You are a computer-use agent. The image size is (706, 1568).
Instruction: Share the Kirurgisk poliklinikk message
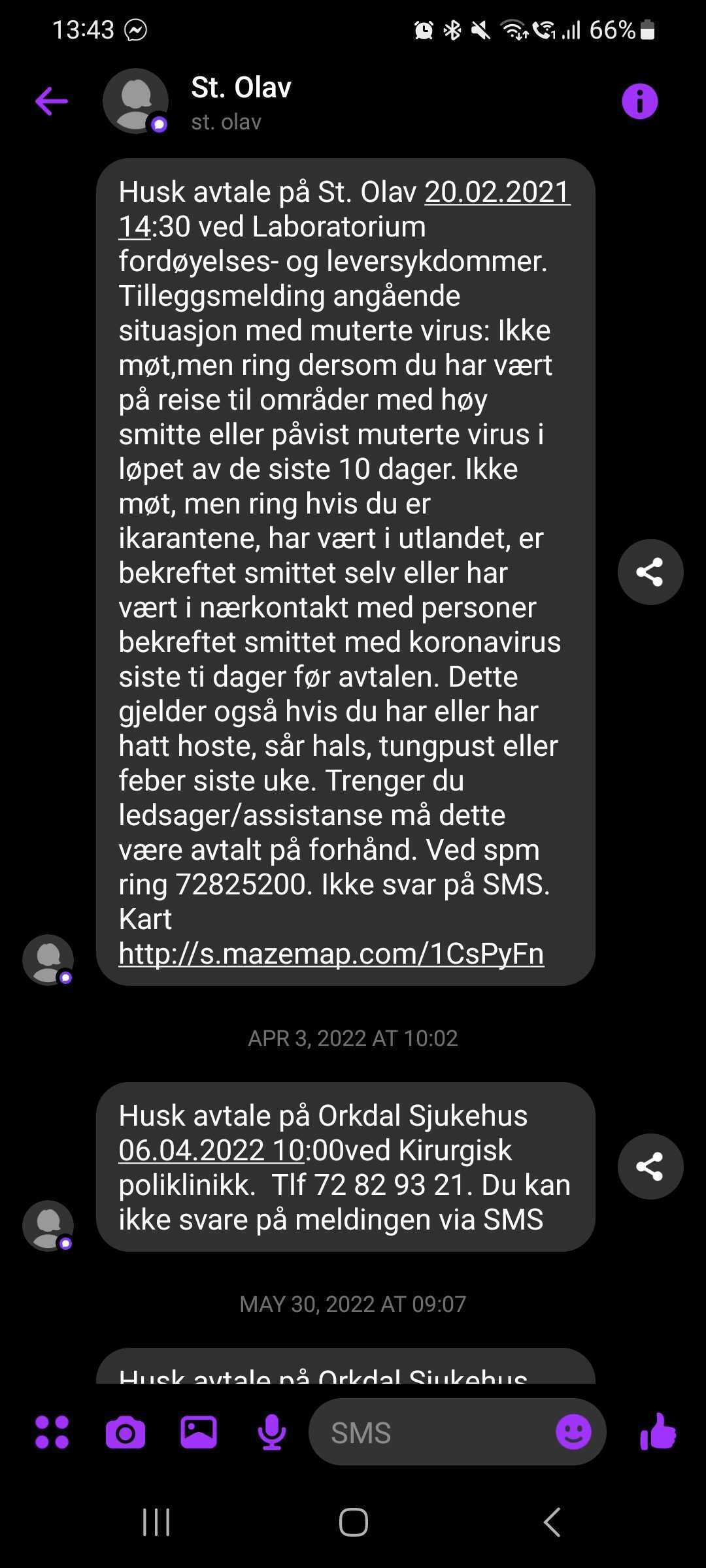click(x=650, y=1166)
